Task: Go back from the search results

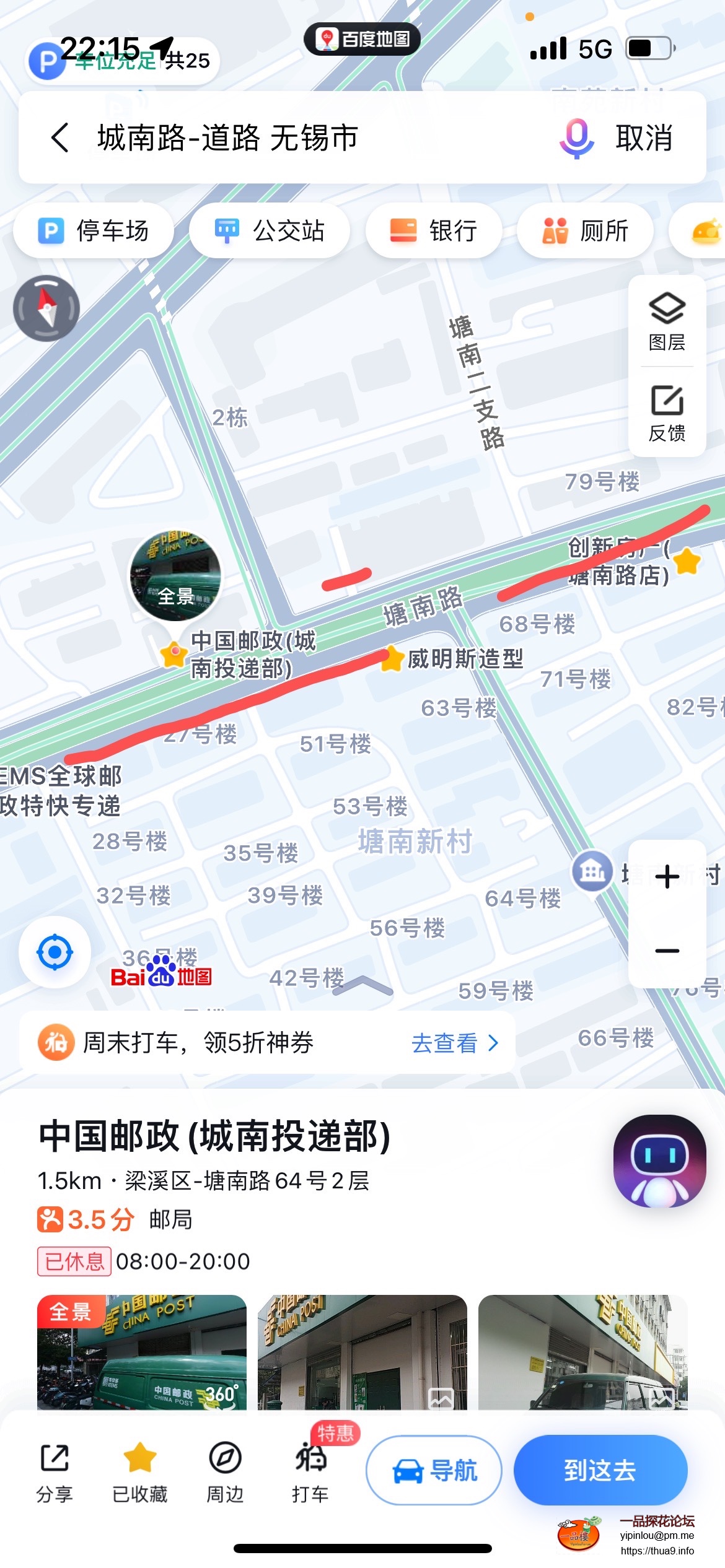Action: [60, 137]
